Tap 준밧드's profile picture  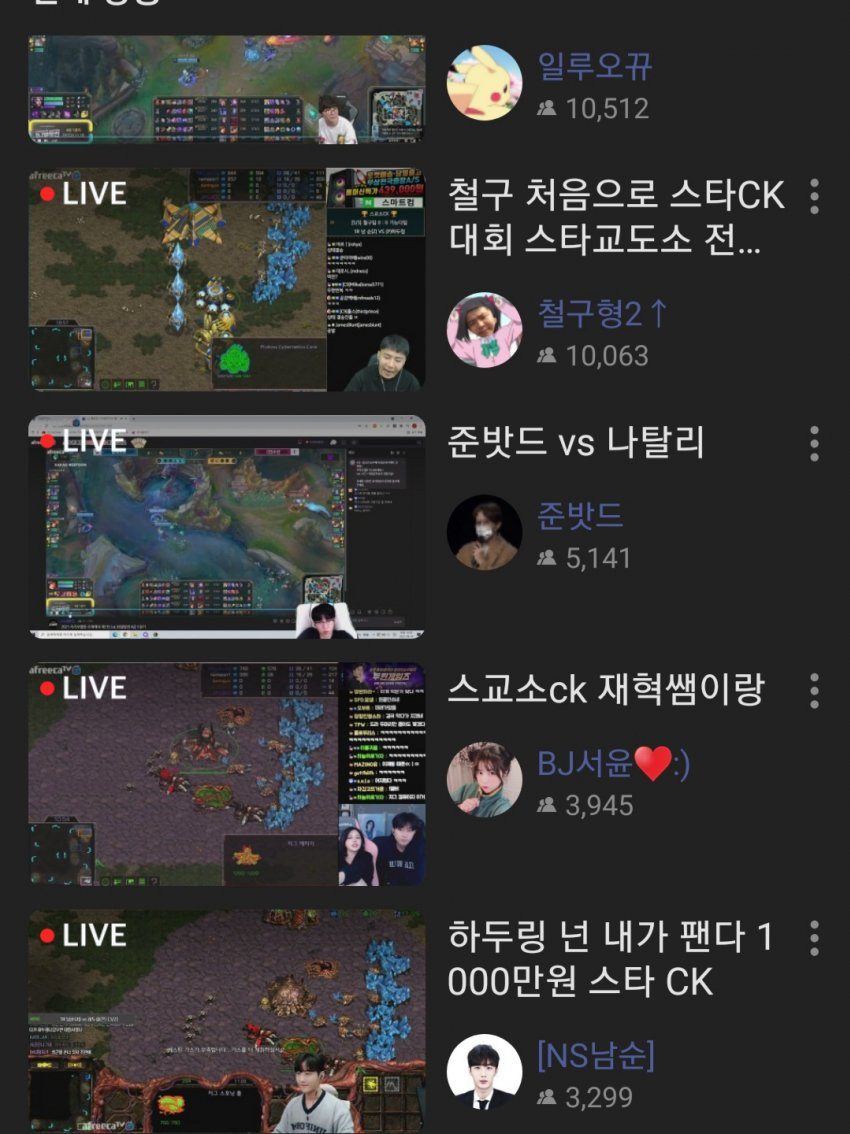click(484, 533)
